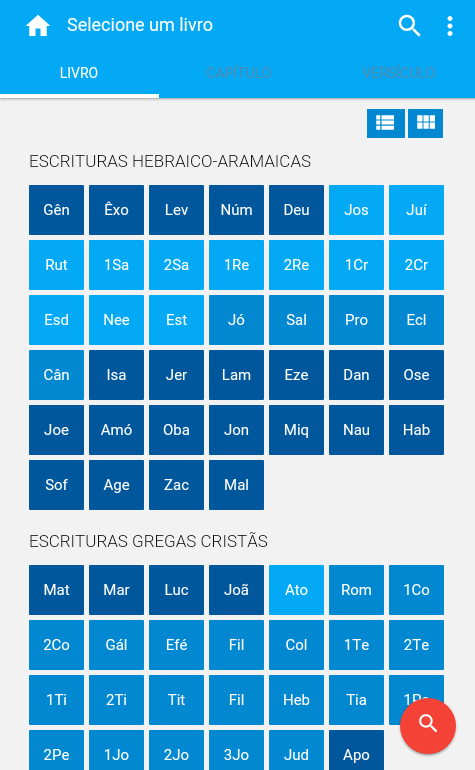Open the overflow menu
475x770 pixels.
click(x=449, y=26)
